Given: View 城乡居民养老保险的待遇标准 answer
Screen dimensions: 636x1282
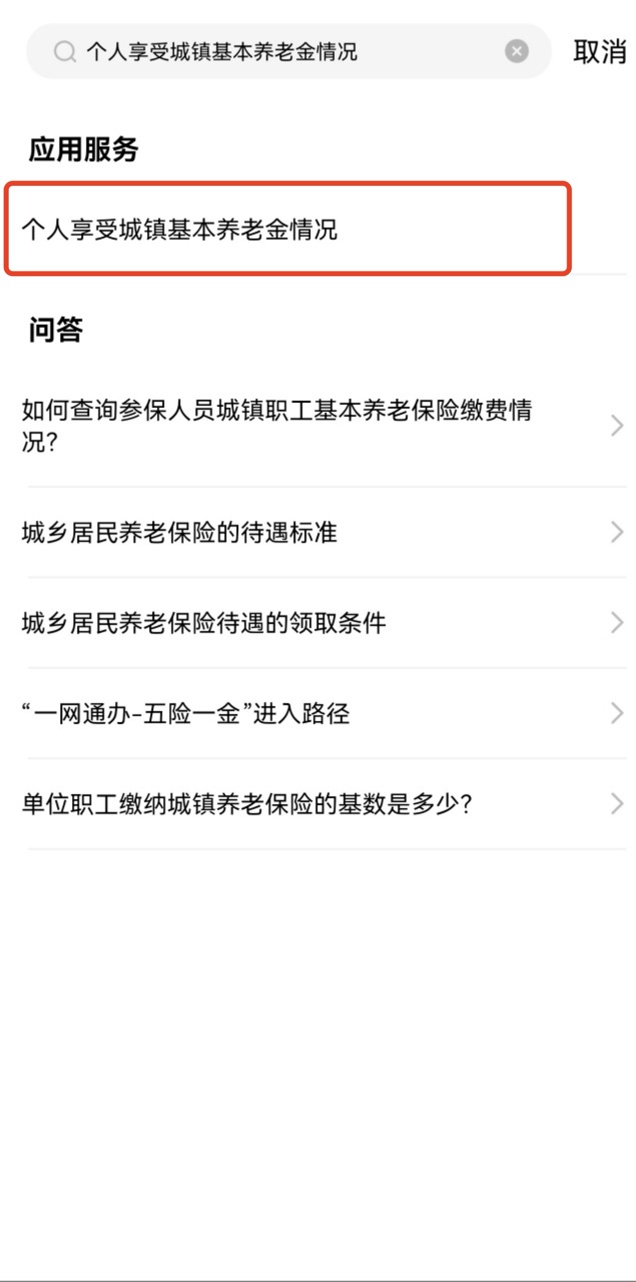Looking at the screenshot, I should (x=318, y=533).
